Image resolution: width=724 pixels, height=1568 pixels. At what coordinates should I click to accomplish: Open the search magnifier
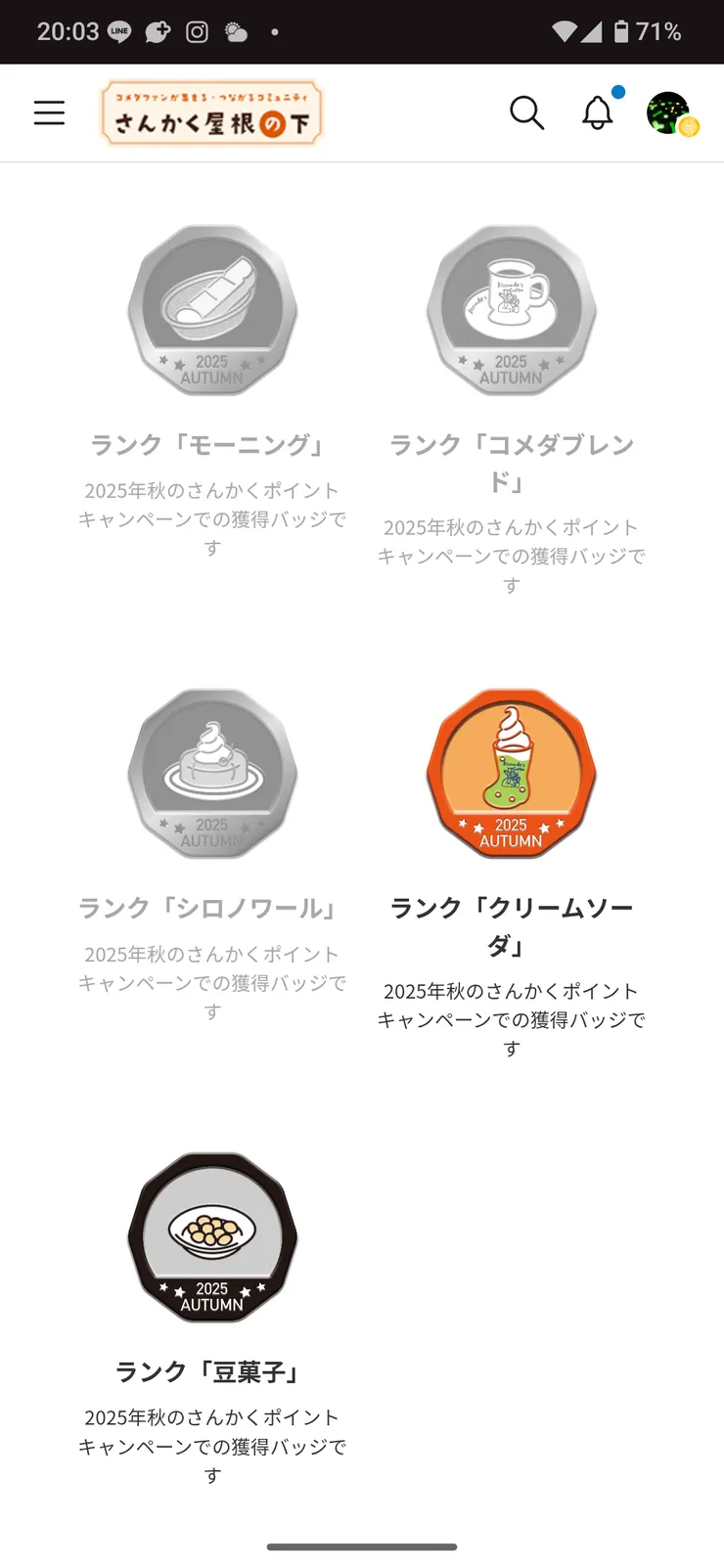point(526,113)
